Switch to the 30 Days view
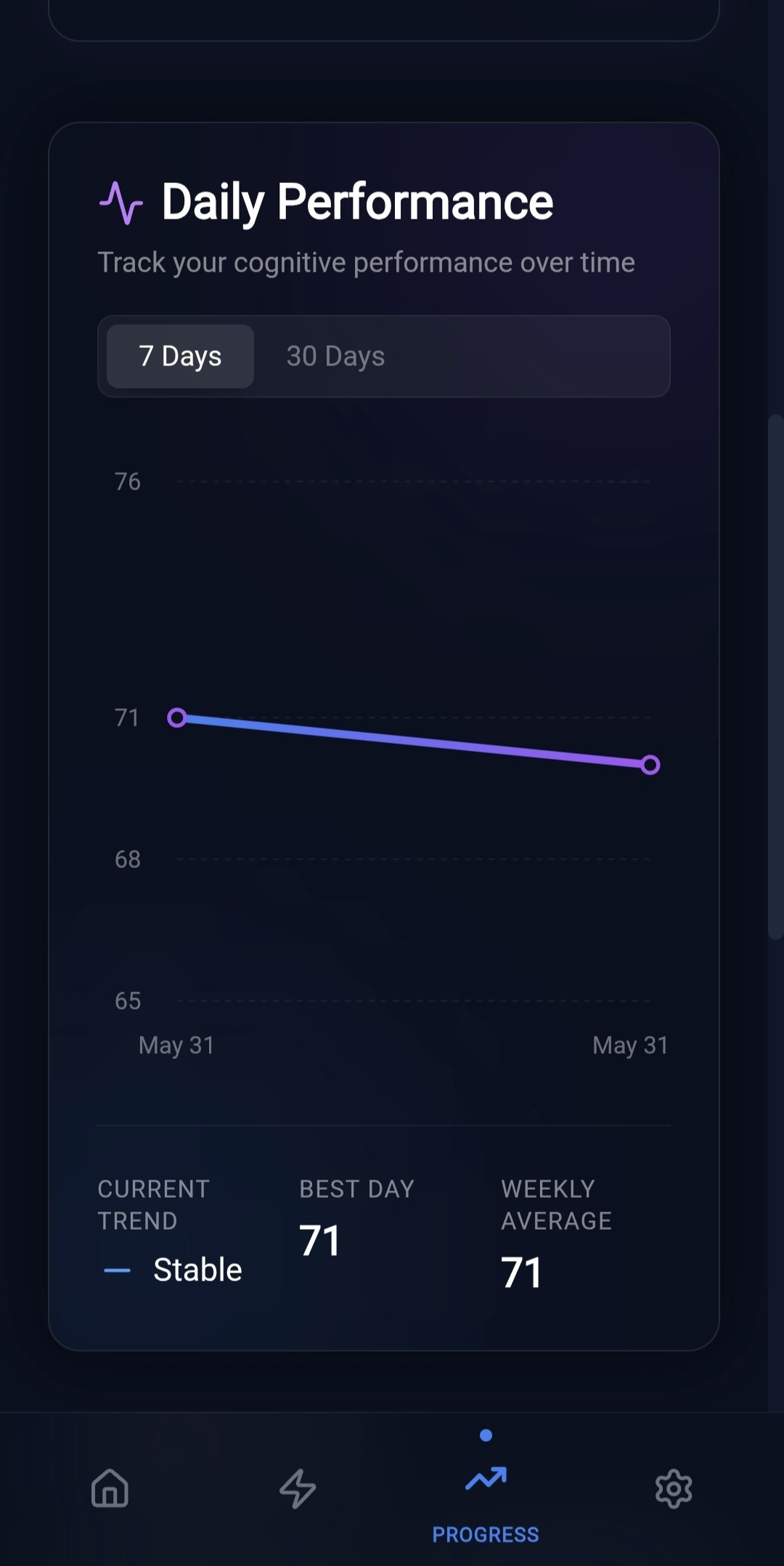This screenshot has width=784, height=1566. 335,357
